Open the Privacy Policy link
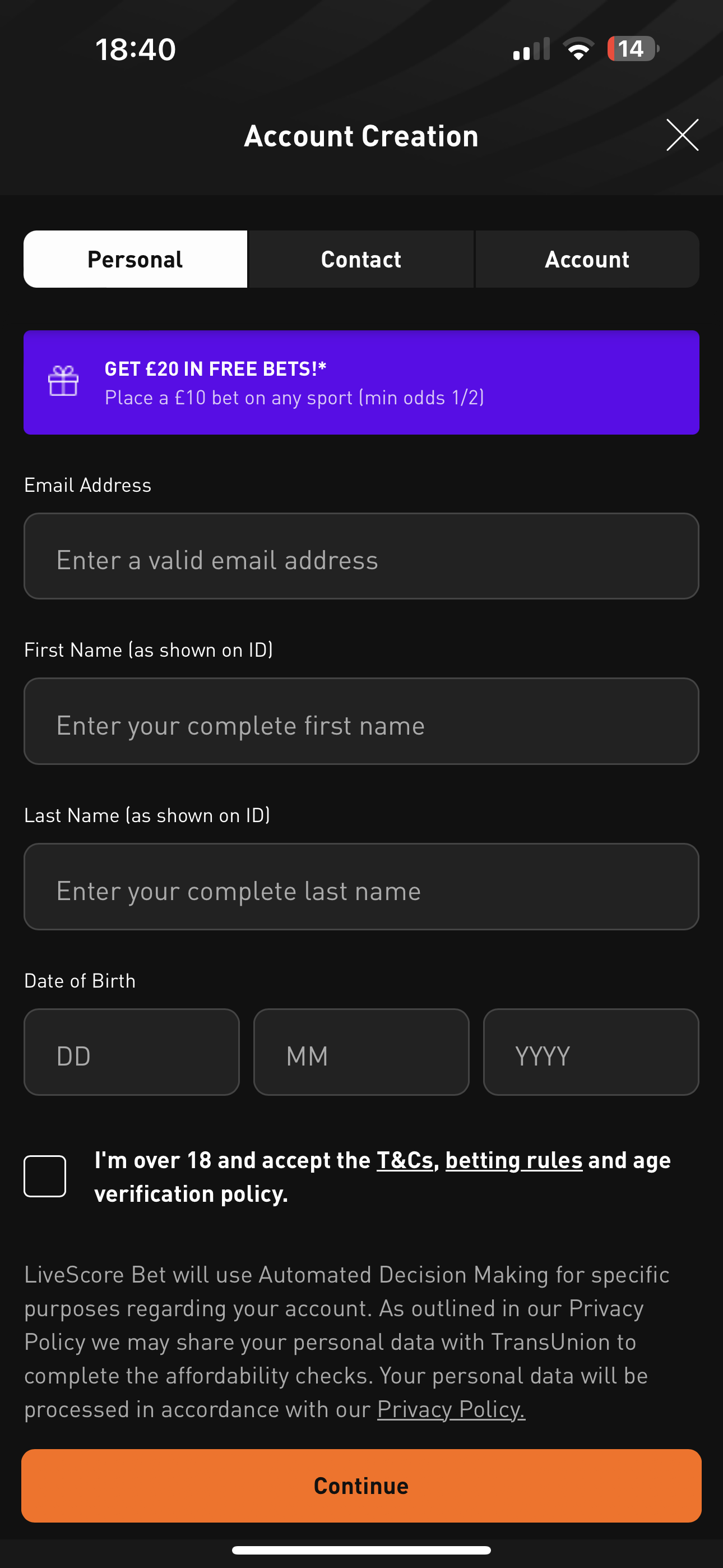 (x=451, y=1409)
